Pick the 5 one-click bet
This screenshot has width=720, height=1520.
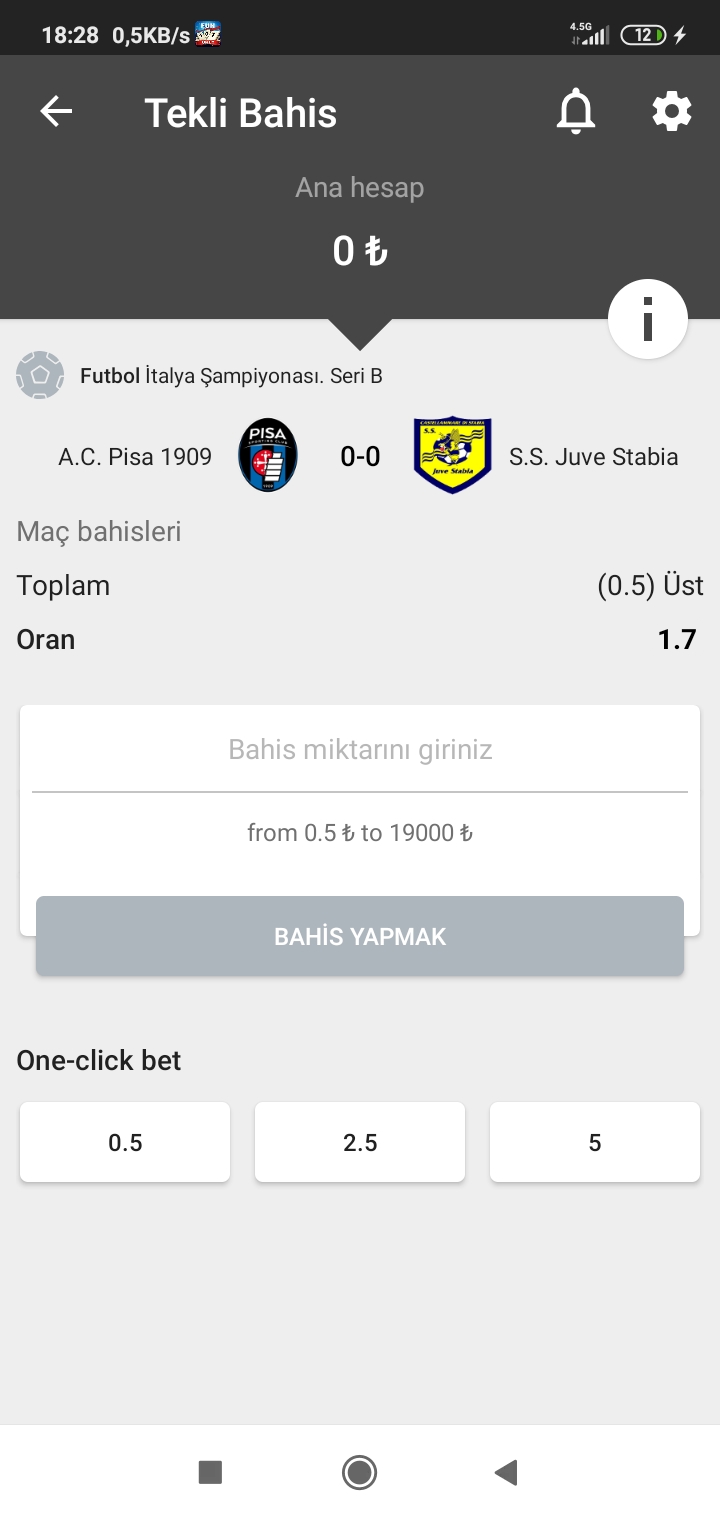[x=595, y=1142]
